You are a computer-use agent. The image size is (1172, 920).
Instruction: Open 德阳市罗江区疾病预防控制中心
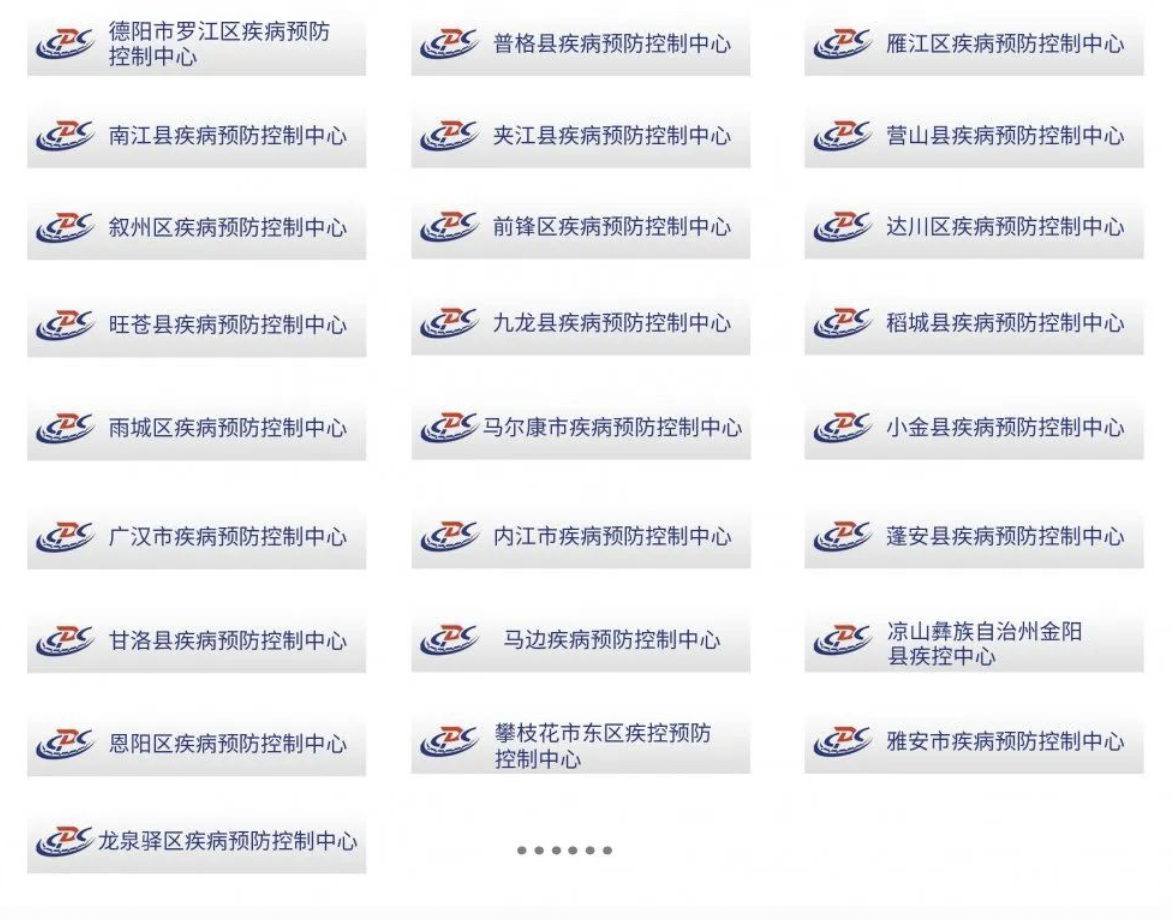(x=197, y=45)
